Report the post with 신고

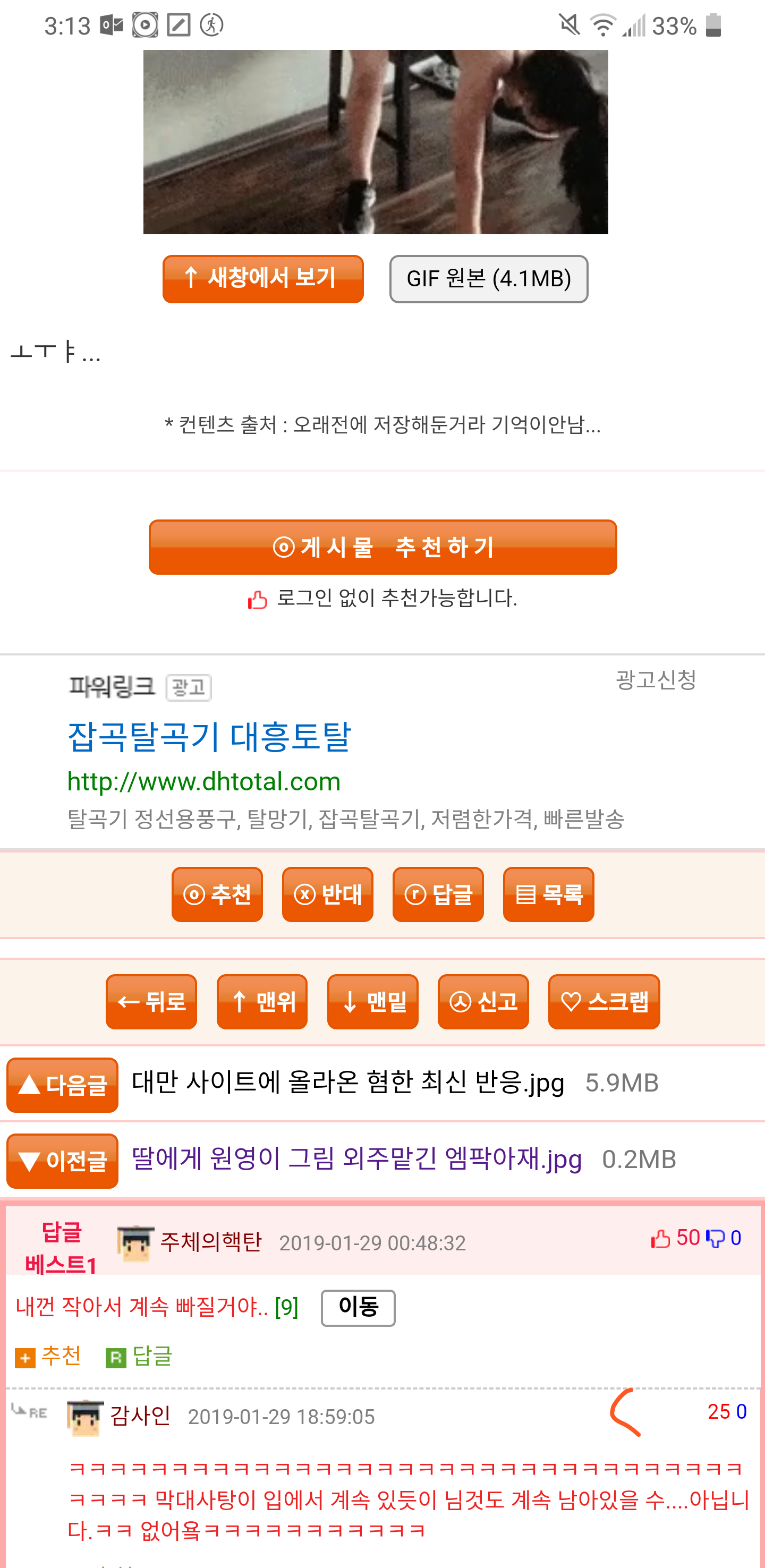pyautogui.click(x=483, y=1001)
